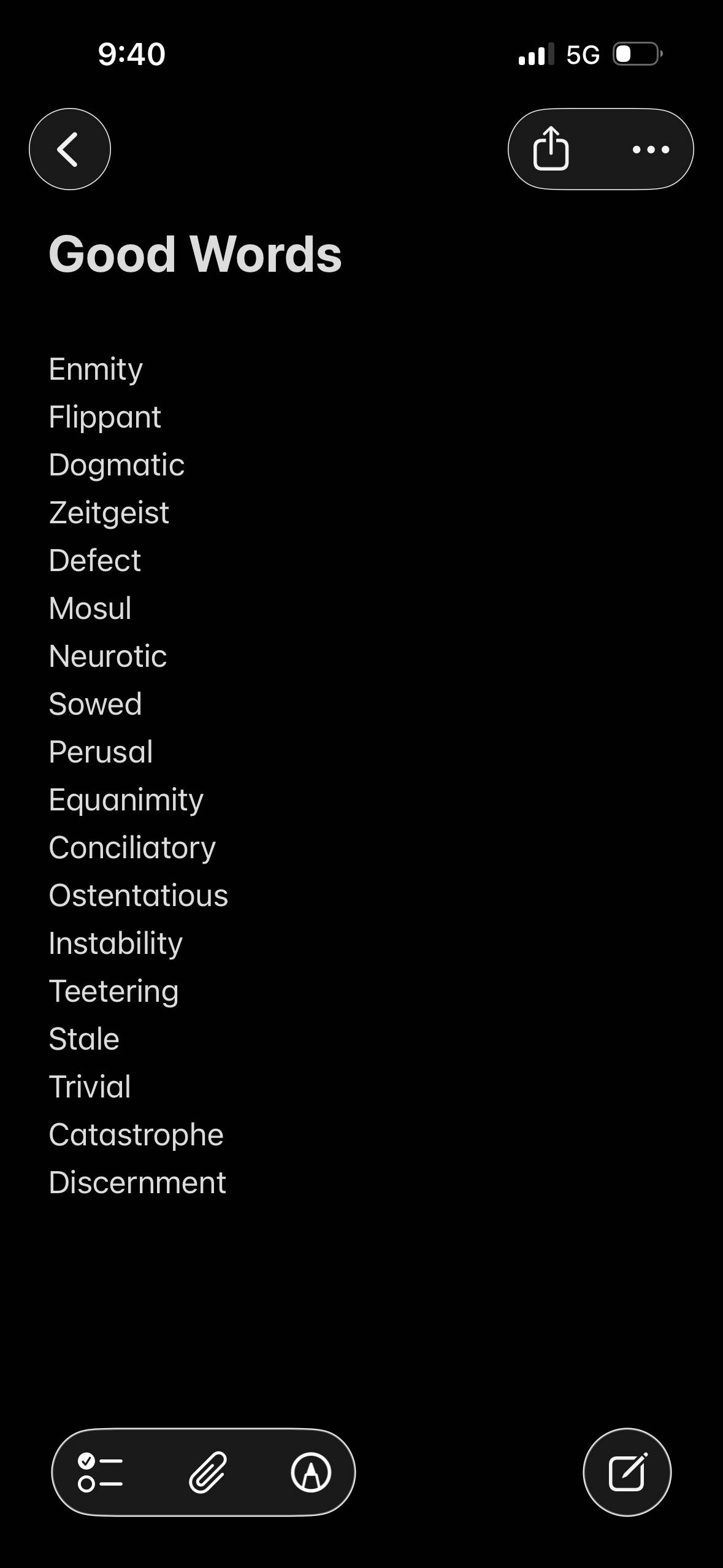Attach a file using the paperclip
Image resolution: width=723 pixels, height=1568 pixels.
(x=208, y=1472)
